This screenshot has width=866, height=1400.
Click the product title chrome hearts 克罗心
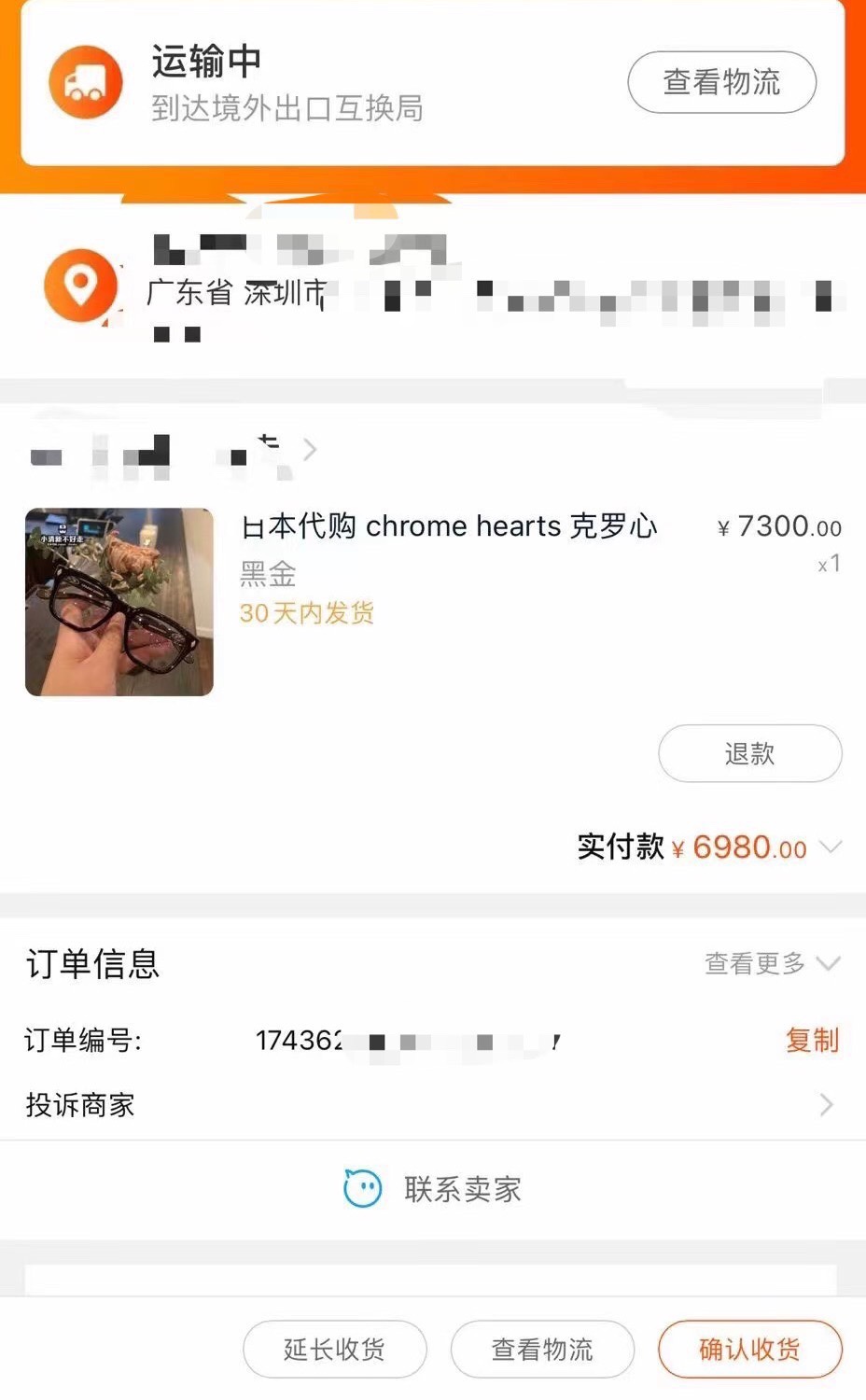click(x=450, y=526)
